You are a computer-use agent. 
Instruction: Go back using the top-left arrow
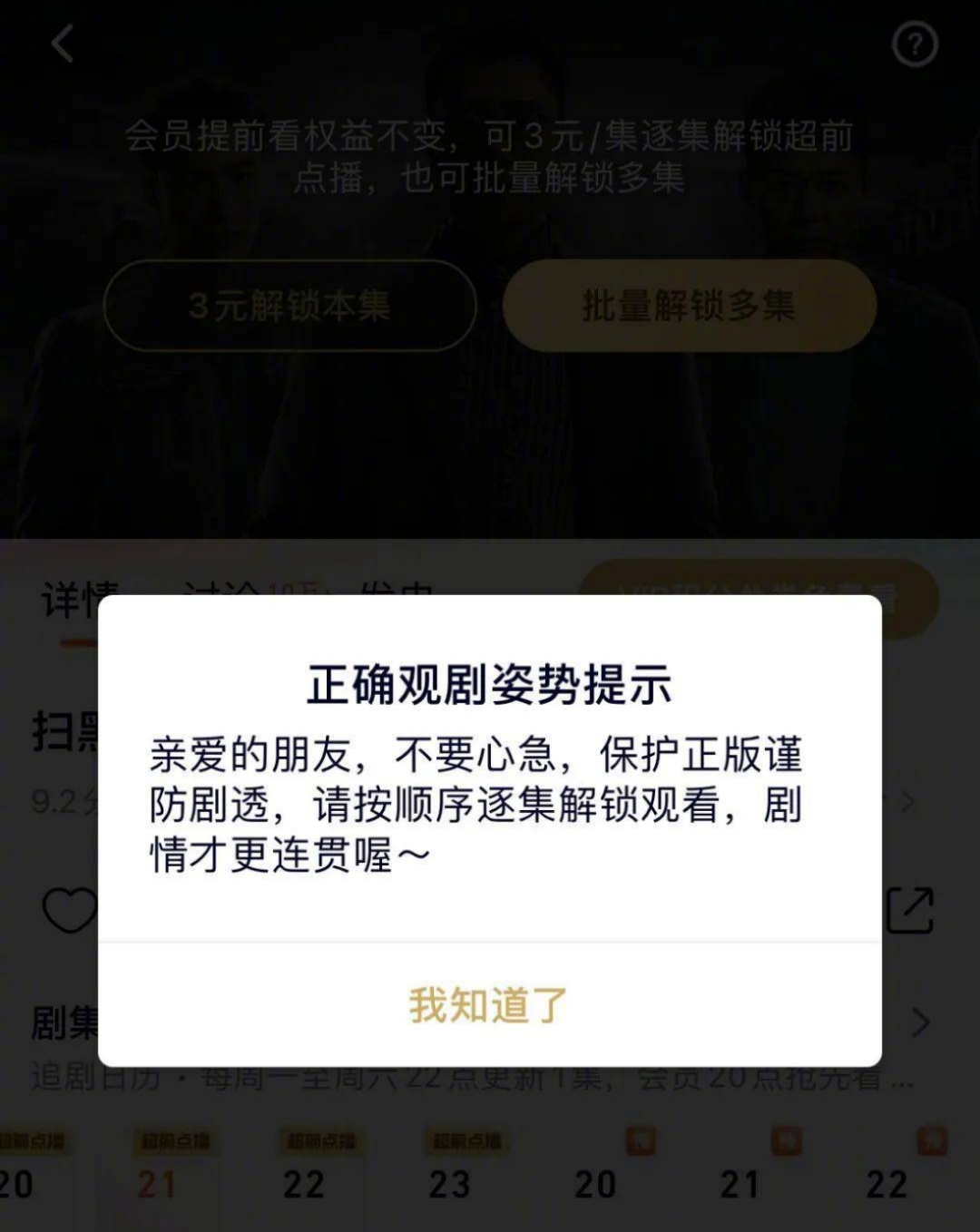click(62, 44)
